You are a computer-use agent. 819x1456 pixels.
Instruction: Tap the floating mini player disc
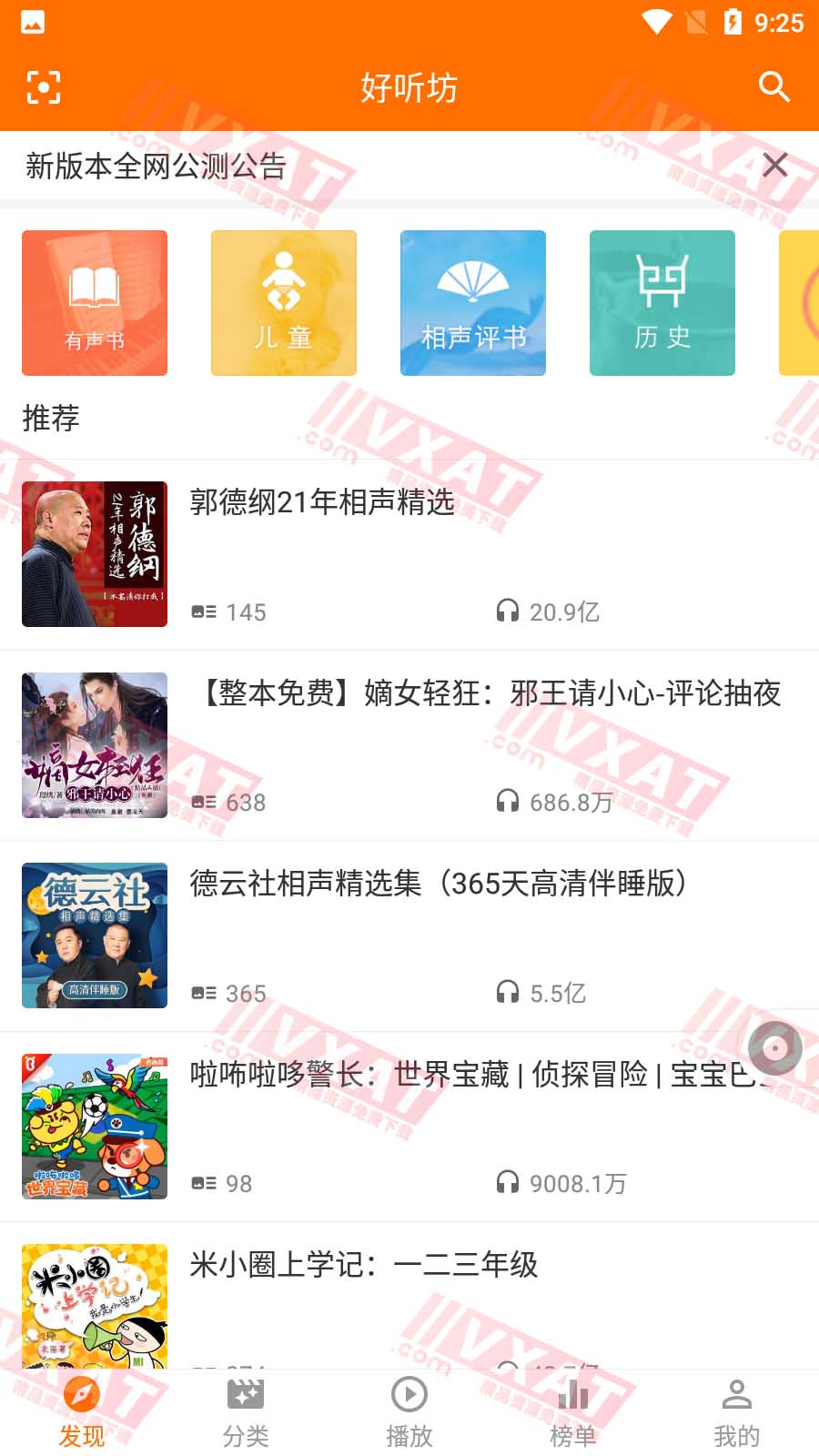tap(774, 1046)
